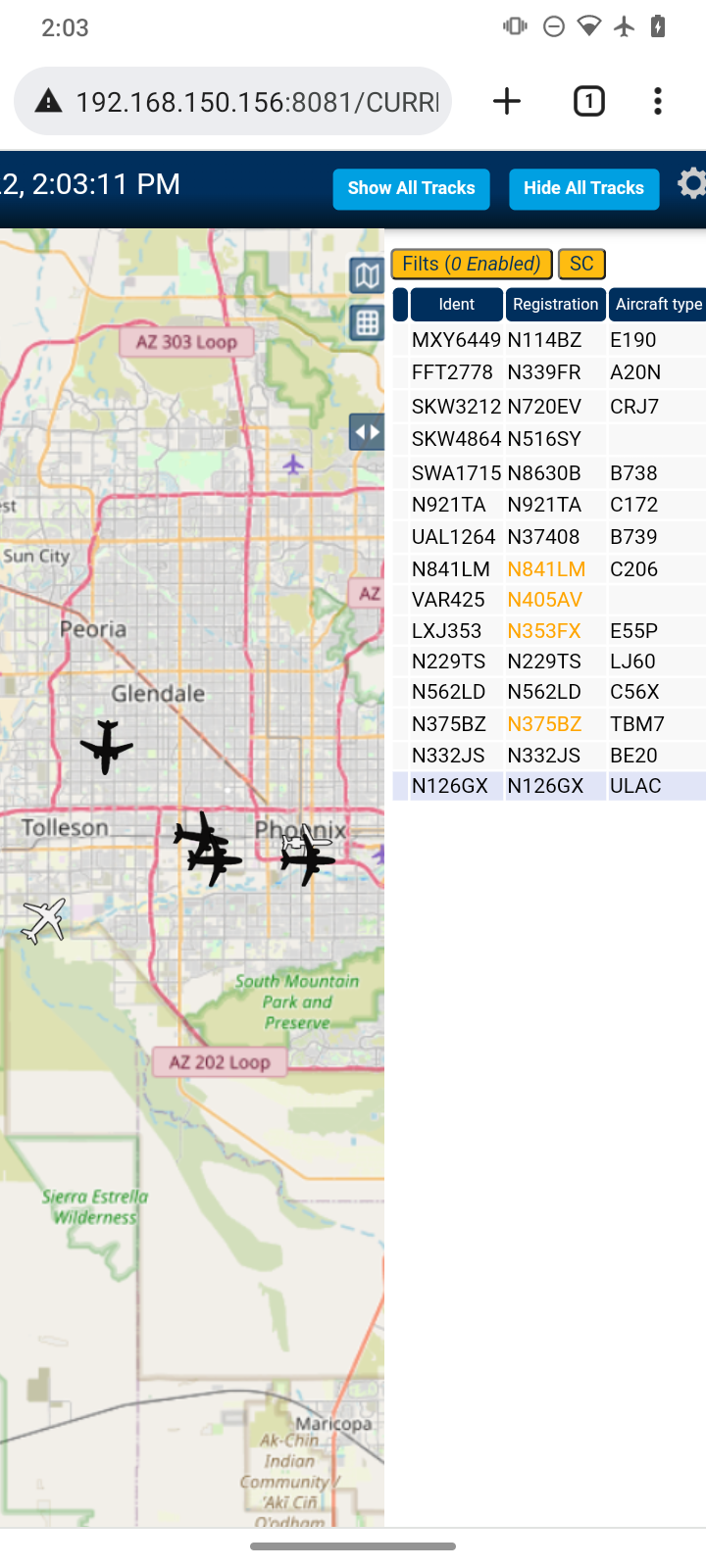Select the SWA1715 flight row
Screen dimensions: 706x1568
point(549,473)
